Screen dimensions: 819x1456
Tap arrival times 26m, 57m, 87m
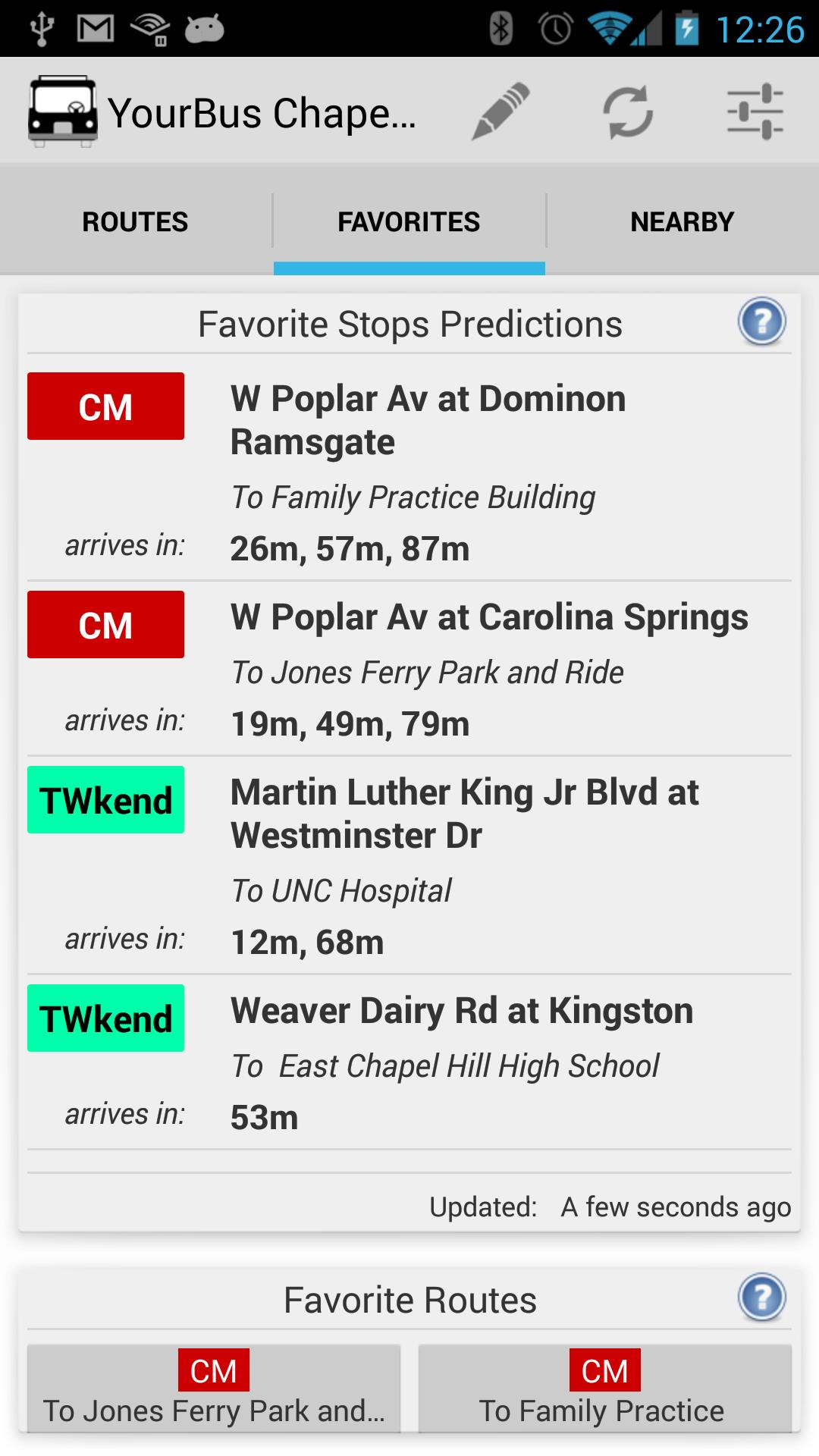pyautogui.click(x=349, y=548)
